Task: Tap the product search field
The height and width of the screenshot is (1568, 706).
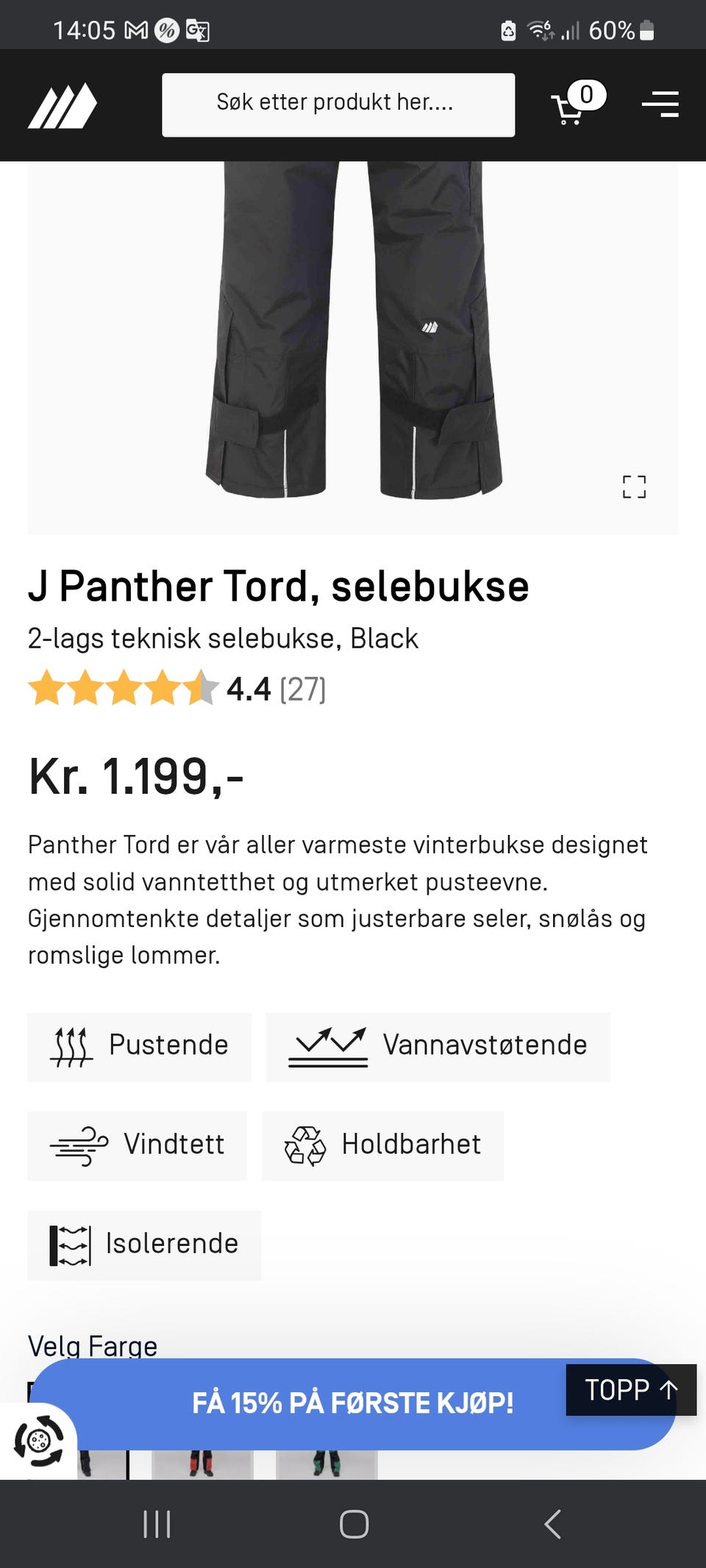Action: coord(338,104)
